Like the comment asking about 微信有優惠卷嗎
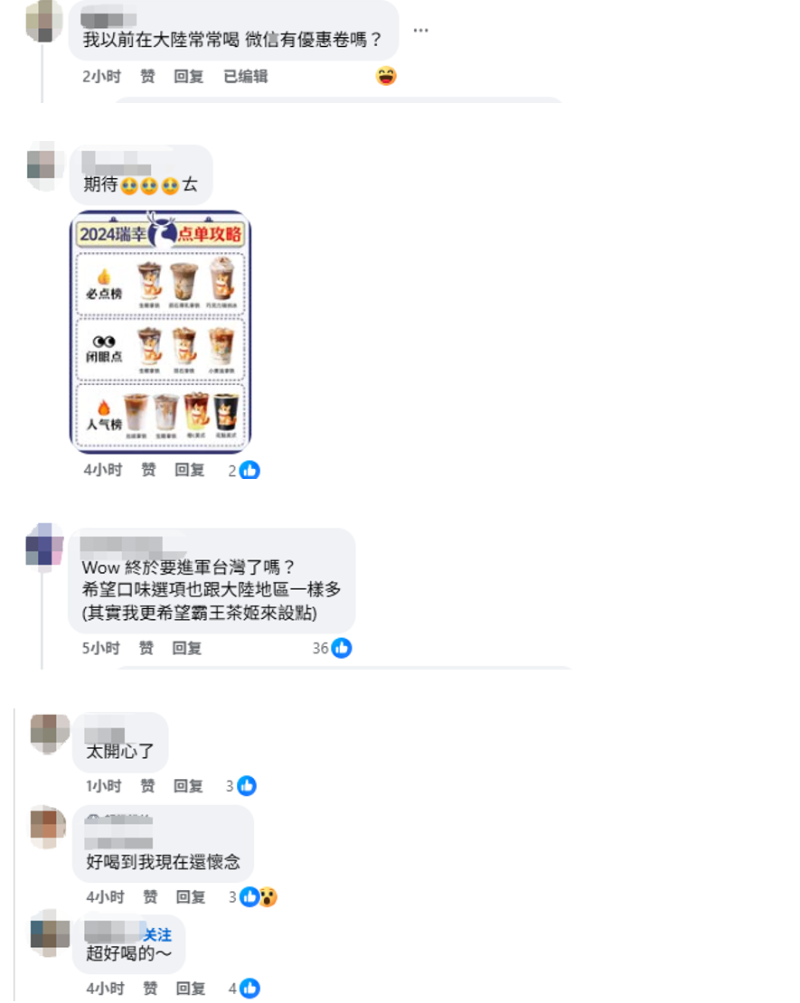 (x=148, y=76)
